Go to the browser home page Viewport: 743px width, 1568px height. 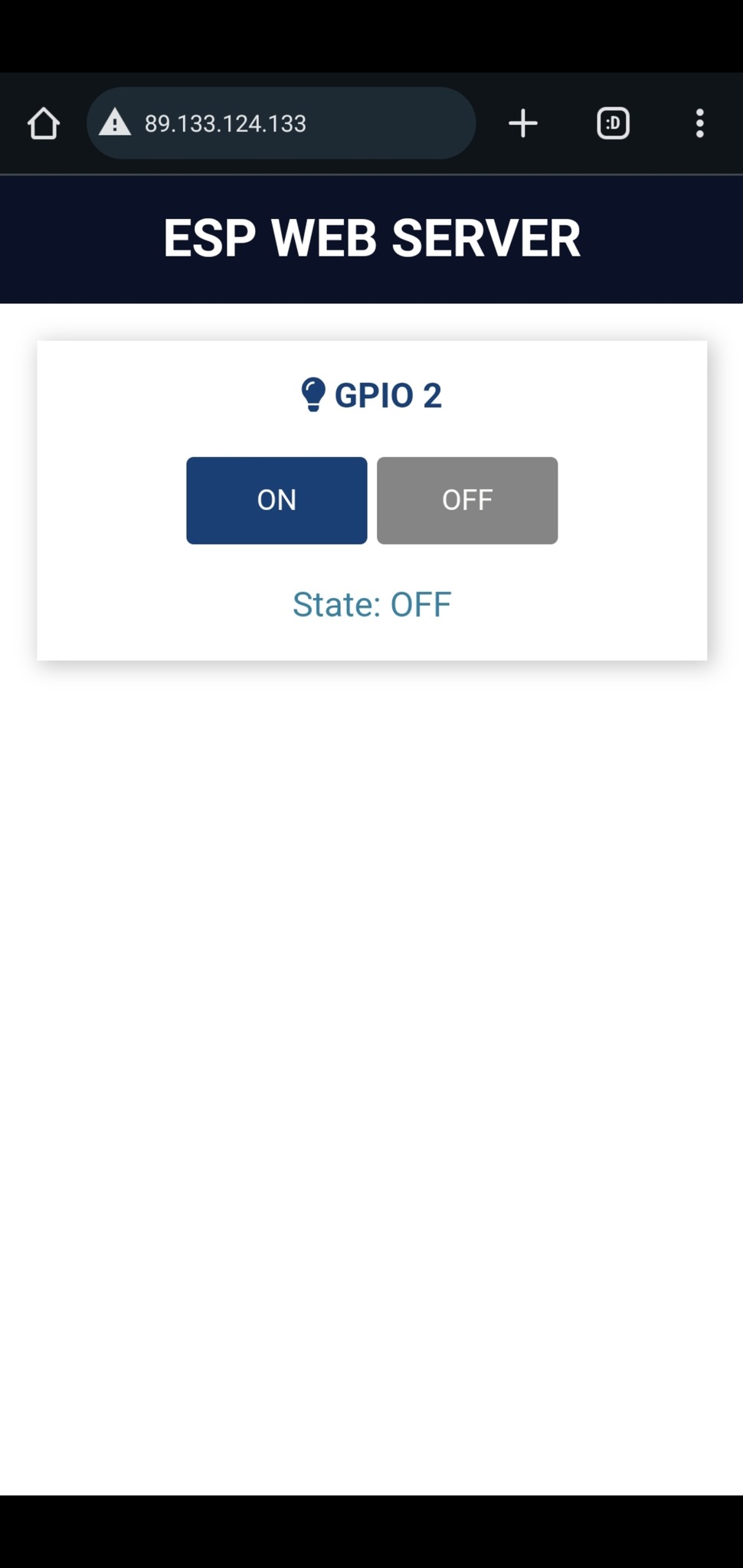pyautogui.click(x=44, y=123)
